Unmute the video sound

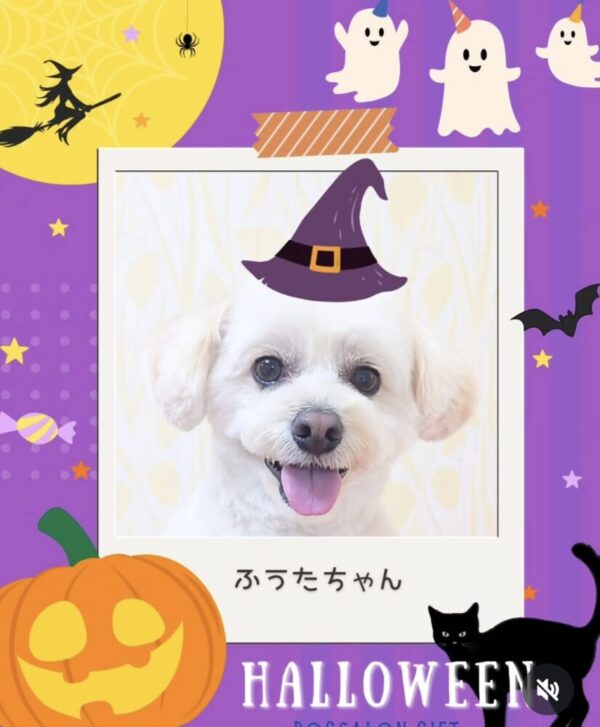pyautogui.click(x=548, y=688)
